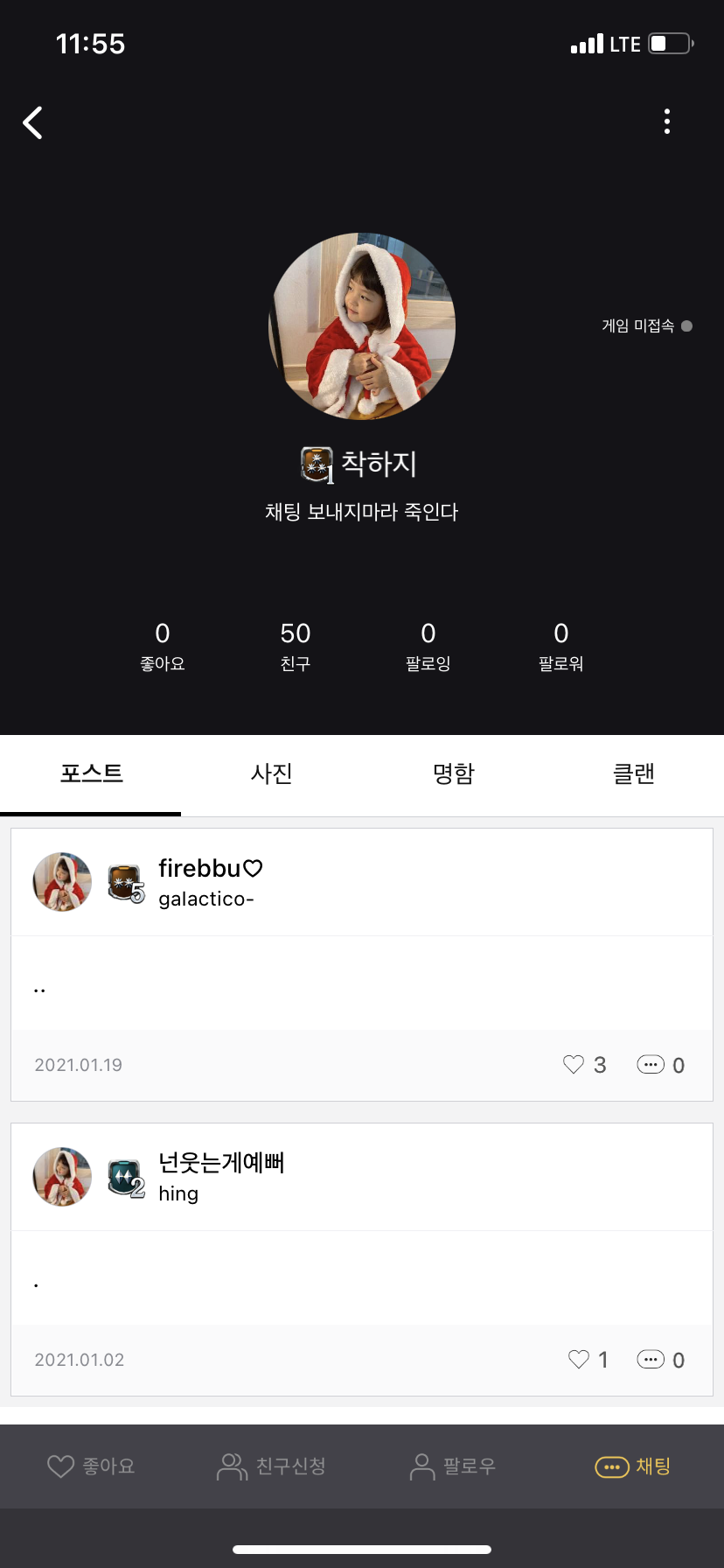This screenshot has width=724, height=1568.
Task: Follow this user with 팔로우
Action: [x=452, y=1466]
